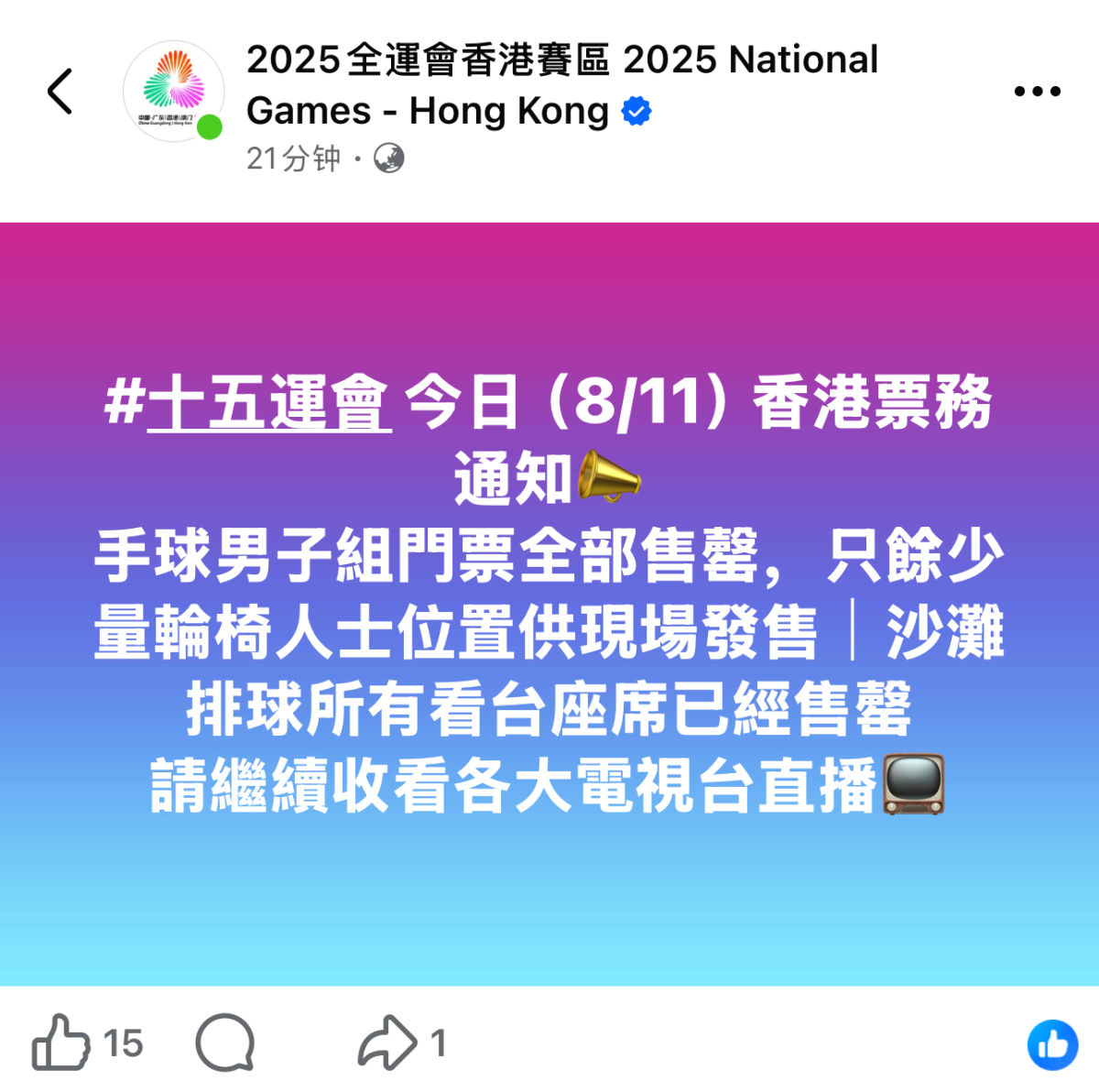View who reacted with the blue like badge
This screenshot has height=1092, width=1099.
coord(1052,1044)
